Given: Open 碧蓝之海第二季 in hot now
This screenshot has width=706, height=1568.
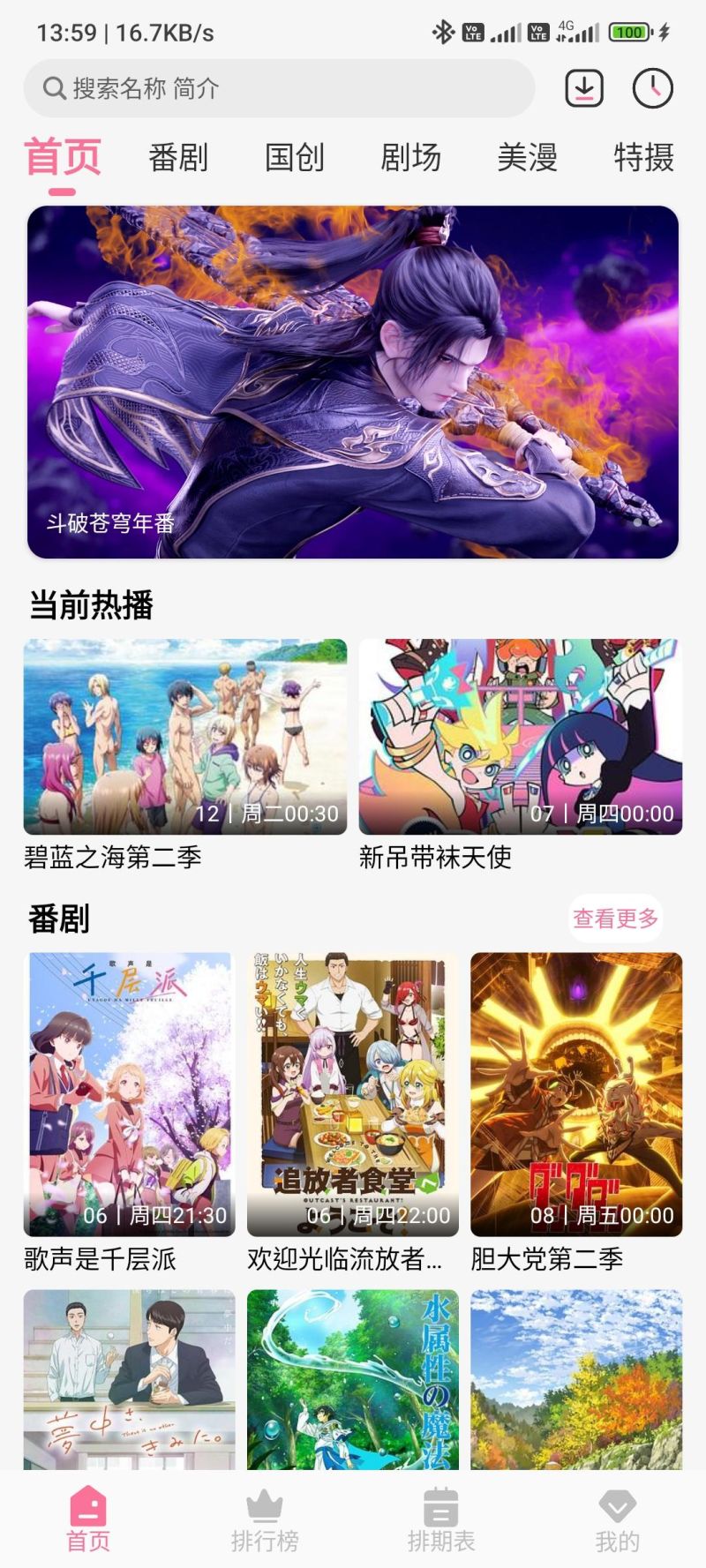Looking at the screenshot, I should click(185, 755).
